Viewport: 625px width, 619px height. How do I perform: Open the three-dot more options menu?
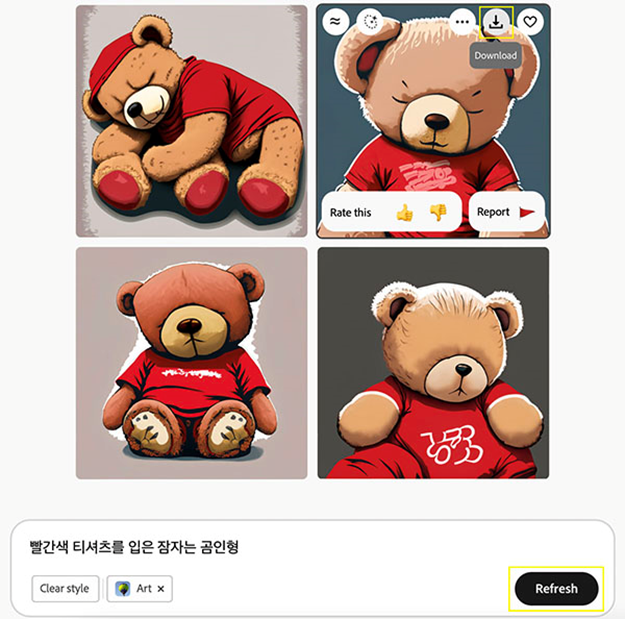pos(461,21)
